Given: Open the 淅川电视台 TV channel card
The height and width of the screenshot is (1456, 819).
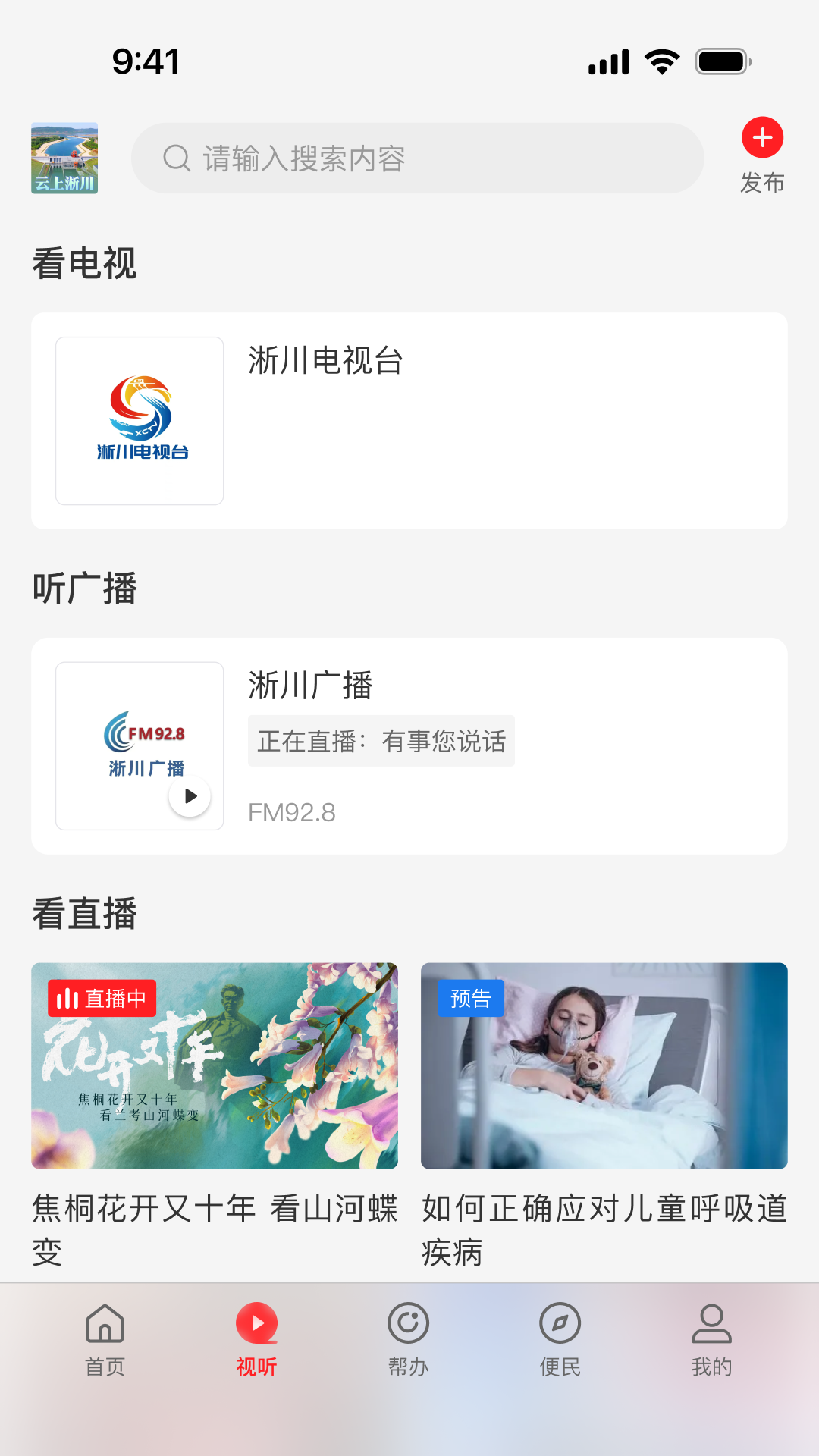Looking at the screenshot, I should tap(409, 421).
